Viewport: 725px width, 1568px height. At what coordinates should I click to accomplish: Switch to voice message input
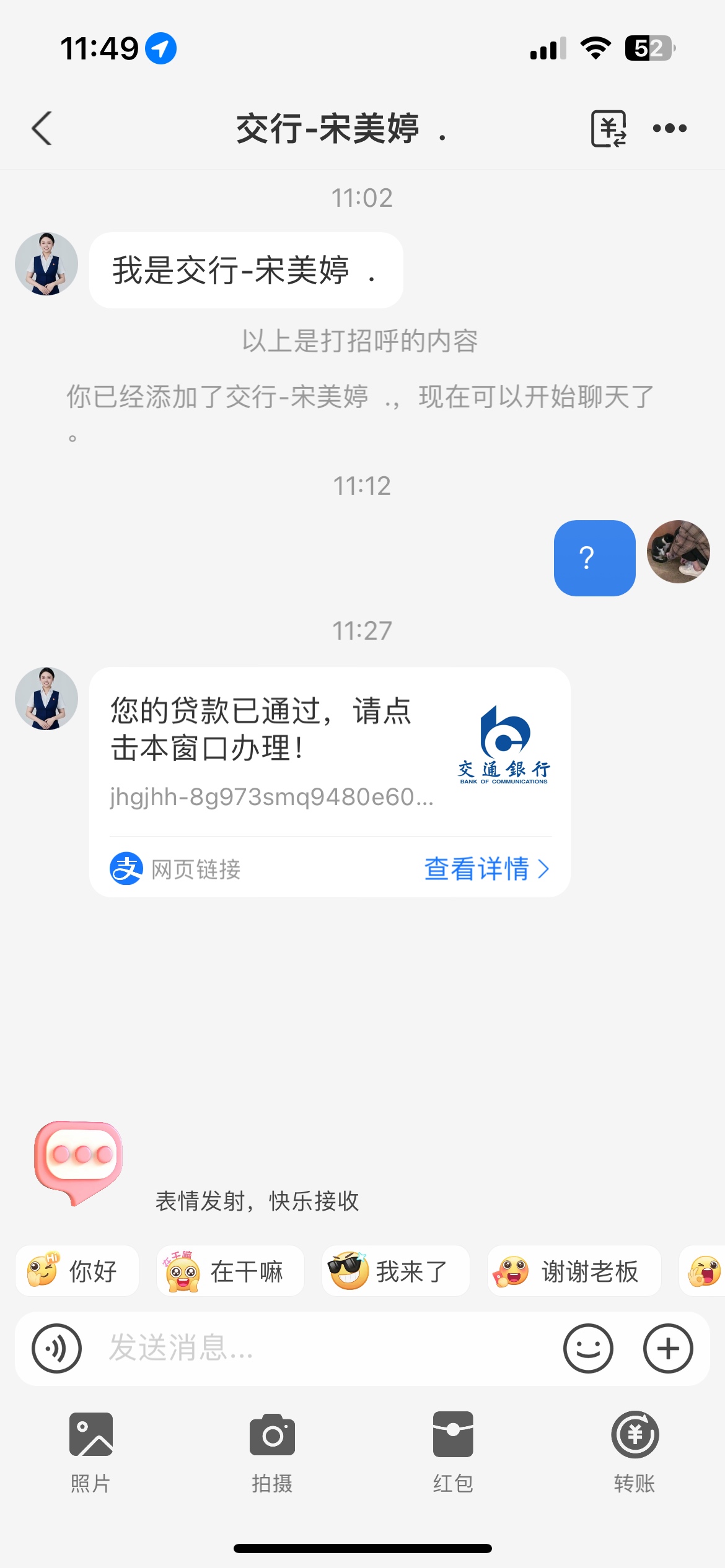click(56, 1348)
